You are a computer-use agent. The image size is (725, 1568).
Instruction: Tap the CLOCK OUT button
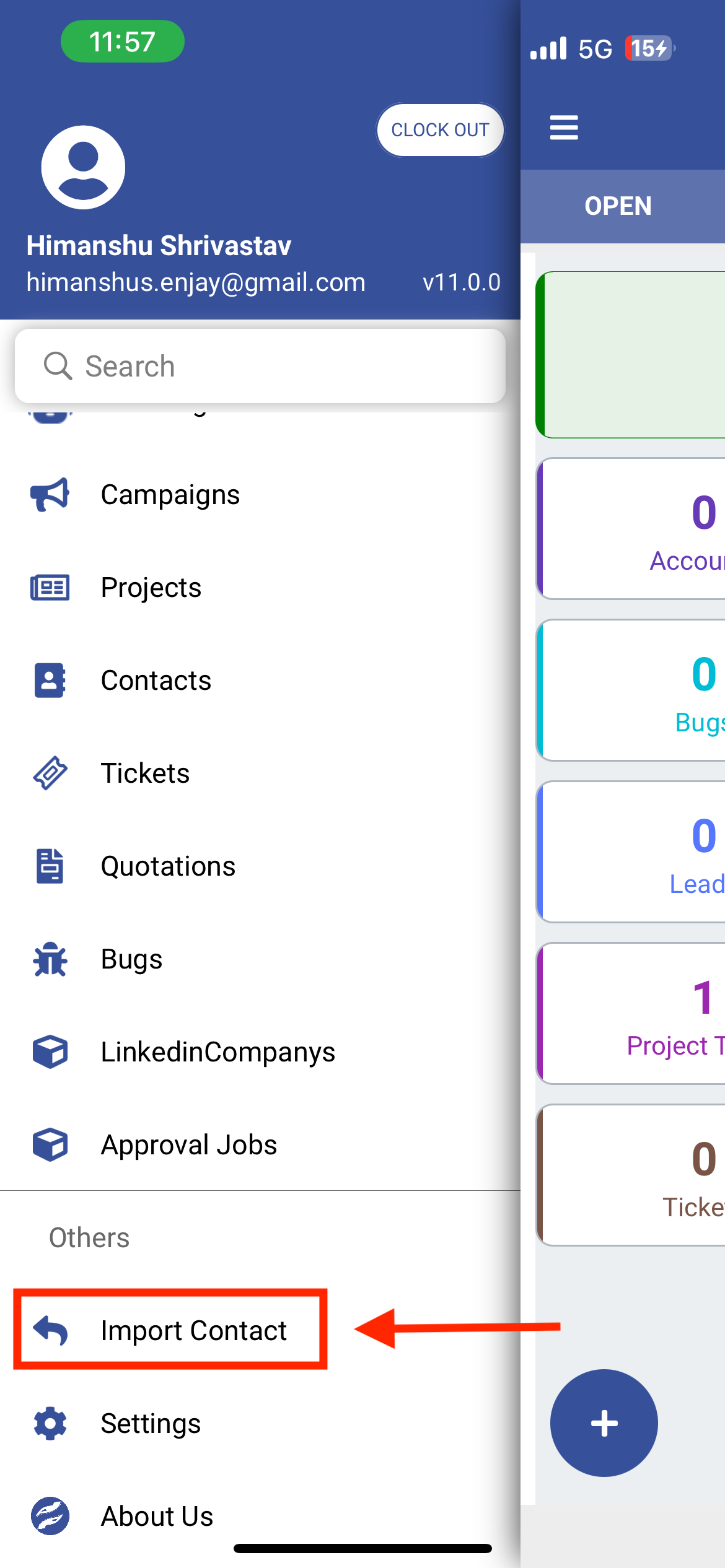[440, 130]
